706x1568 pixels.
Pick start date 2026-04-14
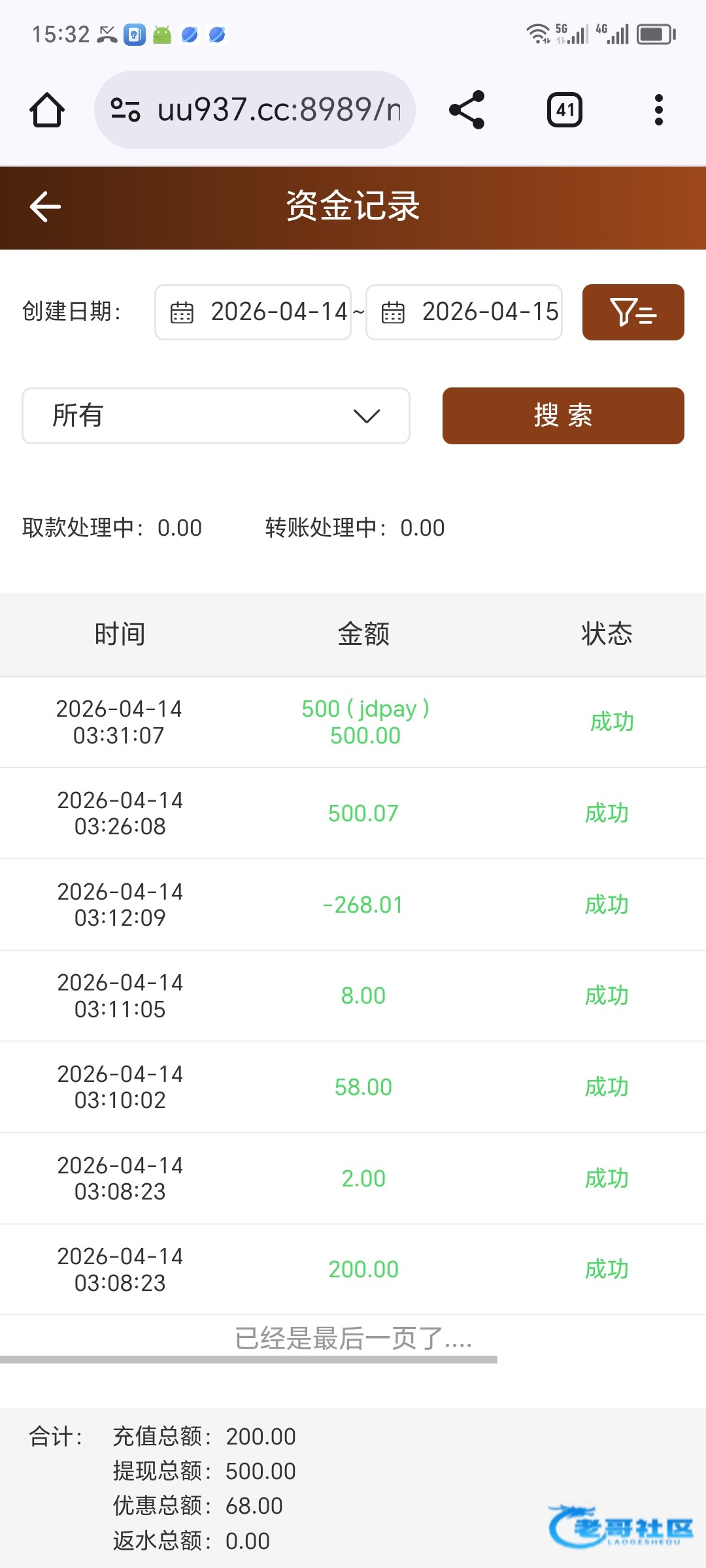[x=253, y=312]
